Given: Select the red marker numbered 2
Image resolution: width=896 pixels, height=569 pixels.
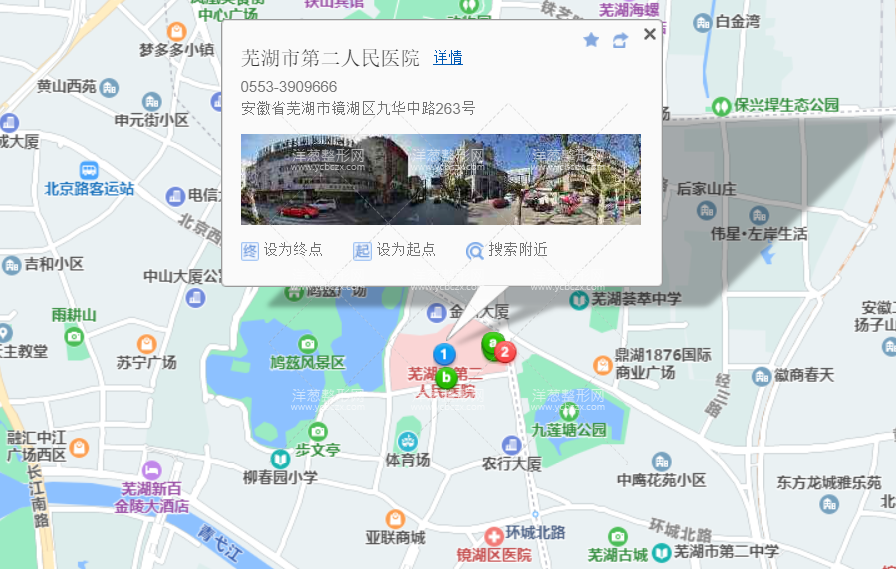Looking at the screenshot, I should tap(506, 351).
